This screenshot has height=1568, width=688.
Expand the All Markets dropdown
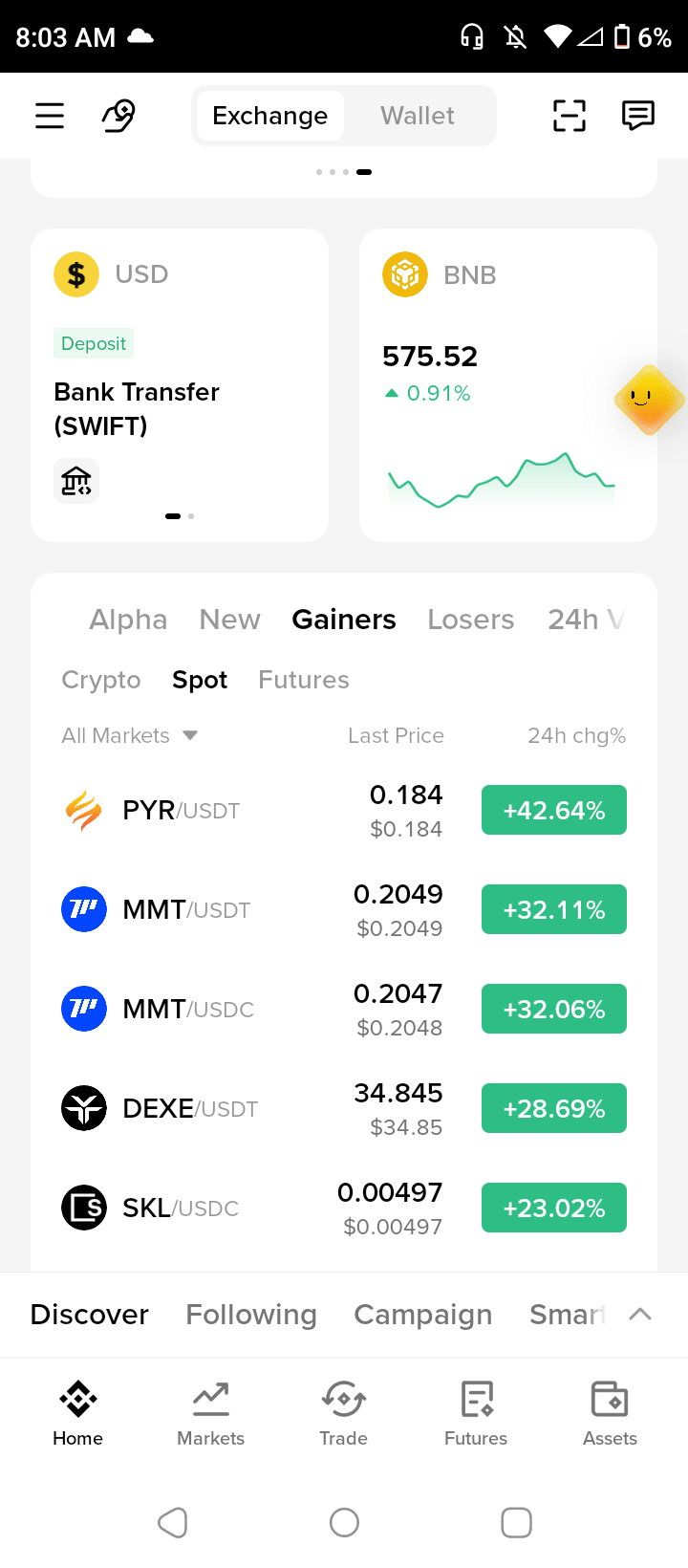(x=129, y=735)
